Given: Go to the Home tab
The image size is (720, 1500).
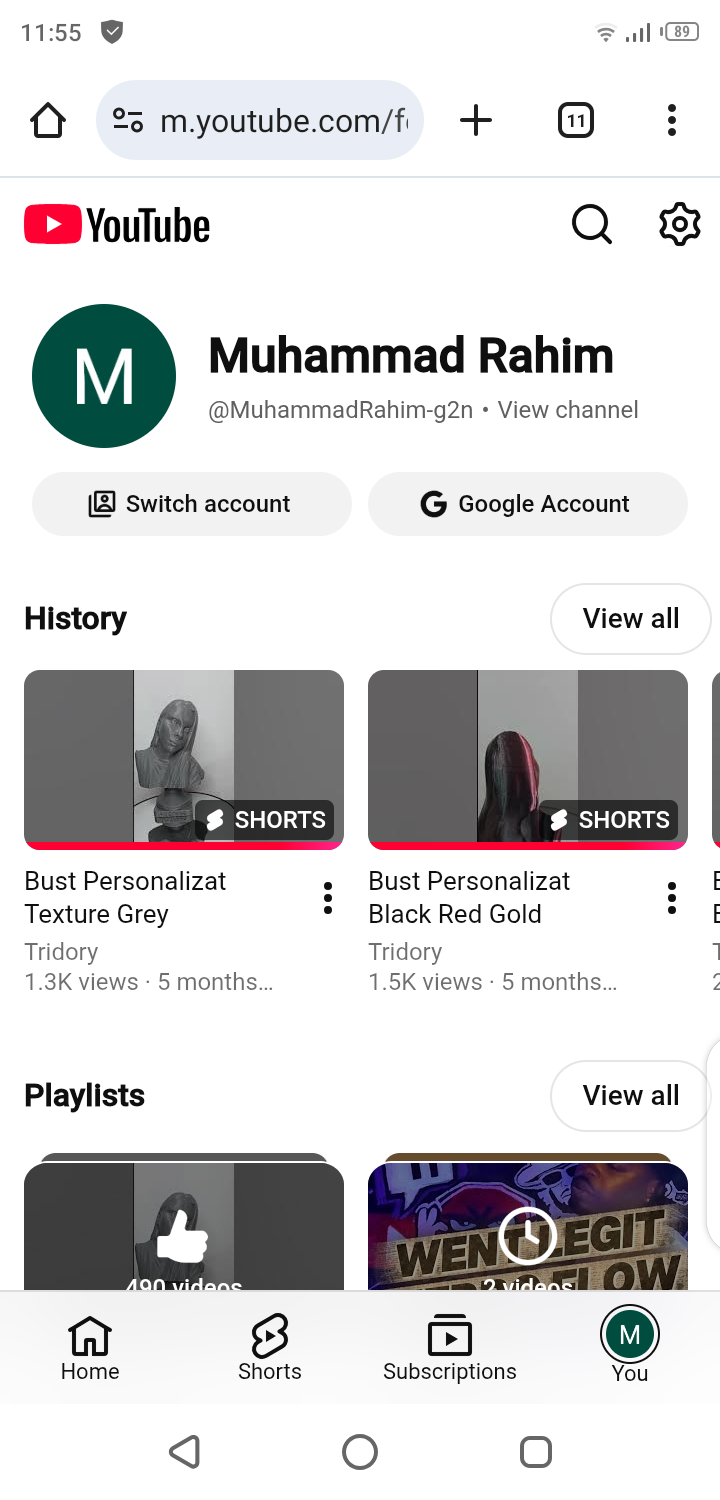Looking at the screenshot, I should point(90,1348).
